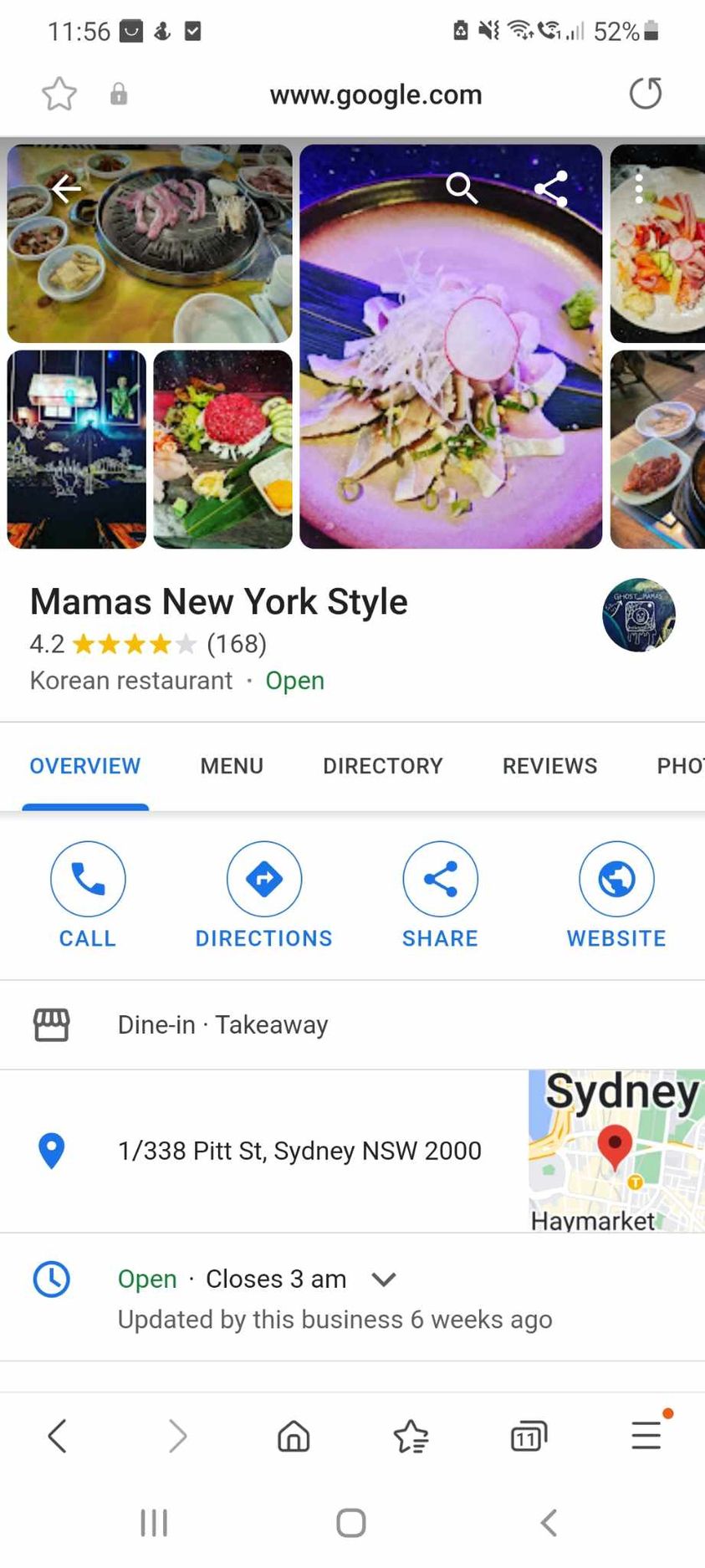Open the address row 1/338 Pitt St
Viewport: 705px width, 1568px height.
click(299, 1151)
